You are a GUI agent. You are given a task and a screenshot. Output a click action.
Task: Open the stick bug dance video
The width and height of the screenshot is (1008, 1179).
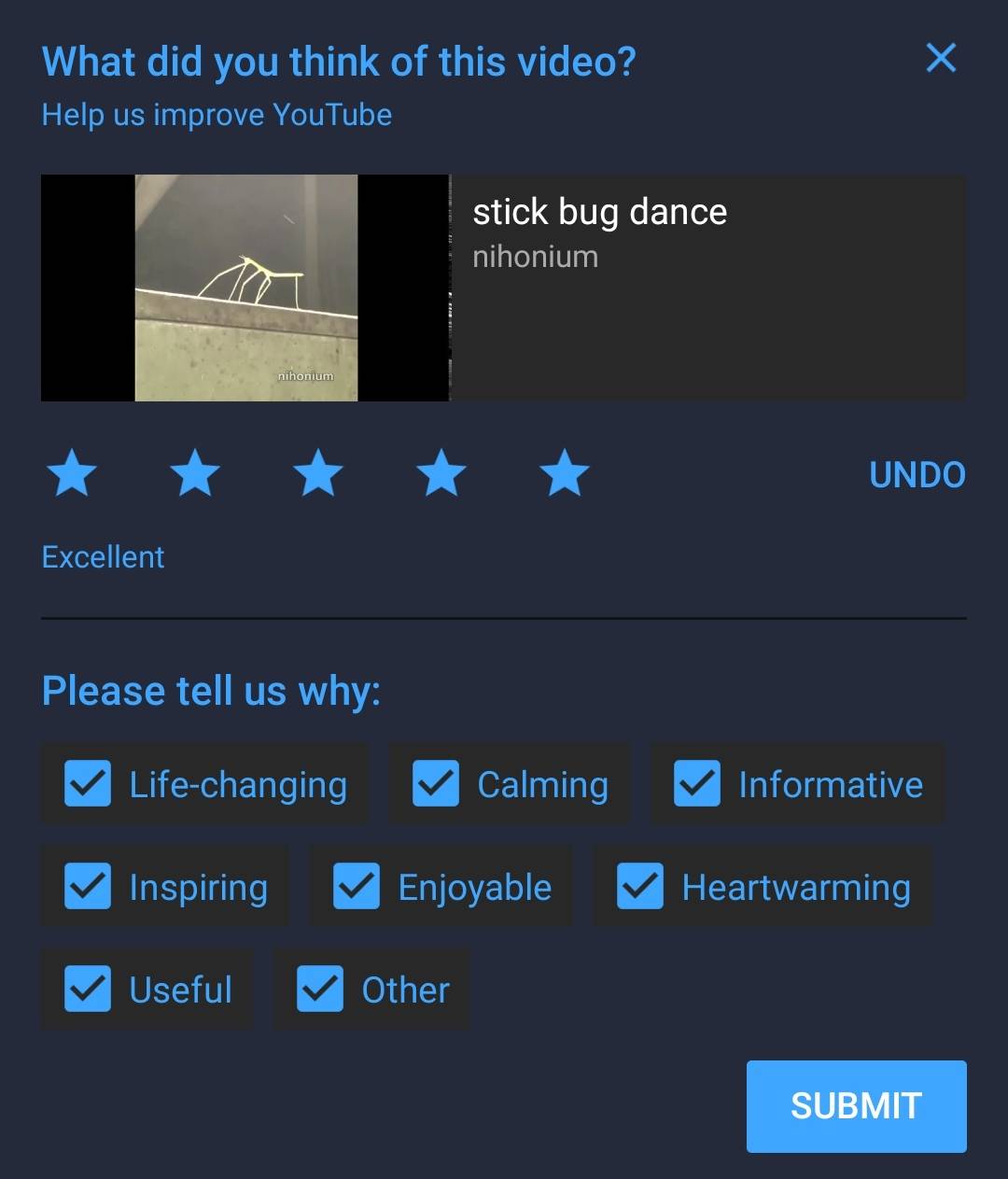[245, 288]
